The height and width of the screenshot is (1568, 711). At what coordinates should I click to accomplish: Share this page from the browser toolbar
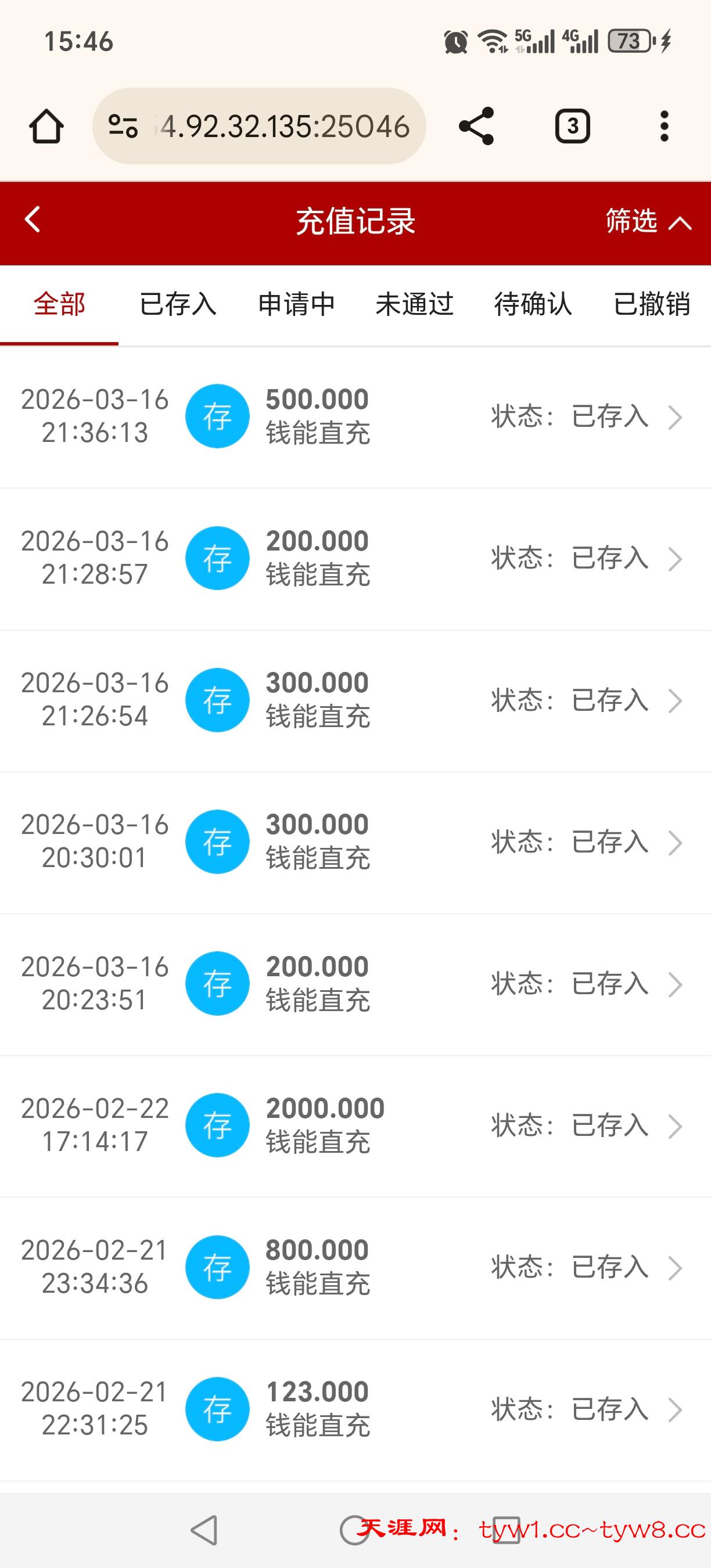[x=476, y=127]
